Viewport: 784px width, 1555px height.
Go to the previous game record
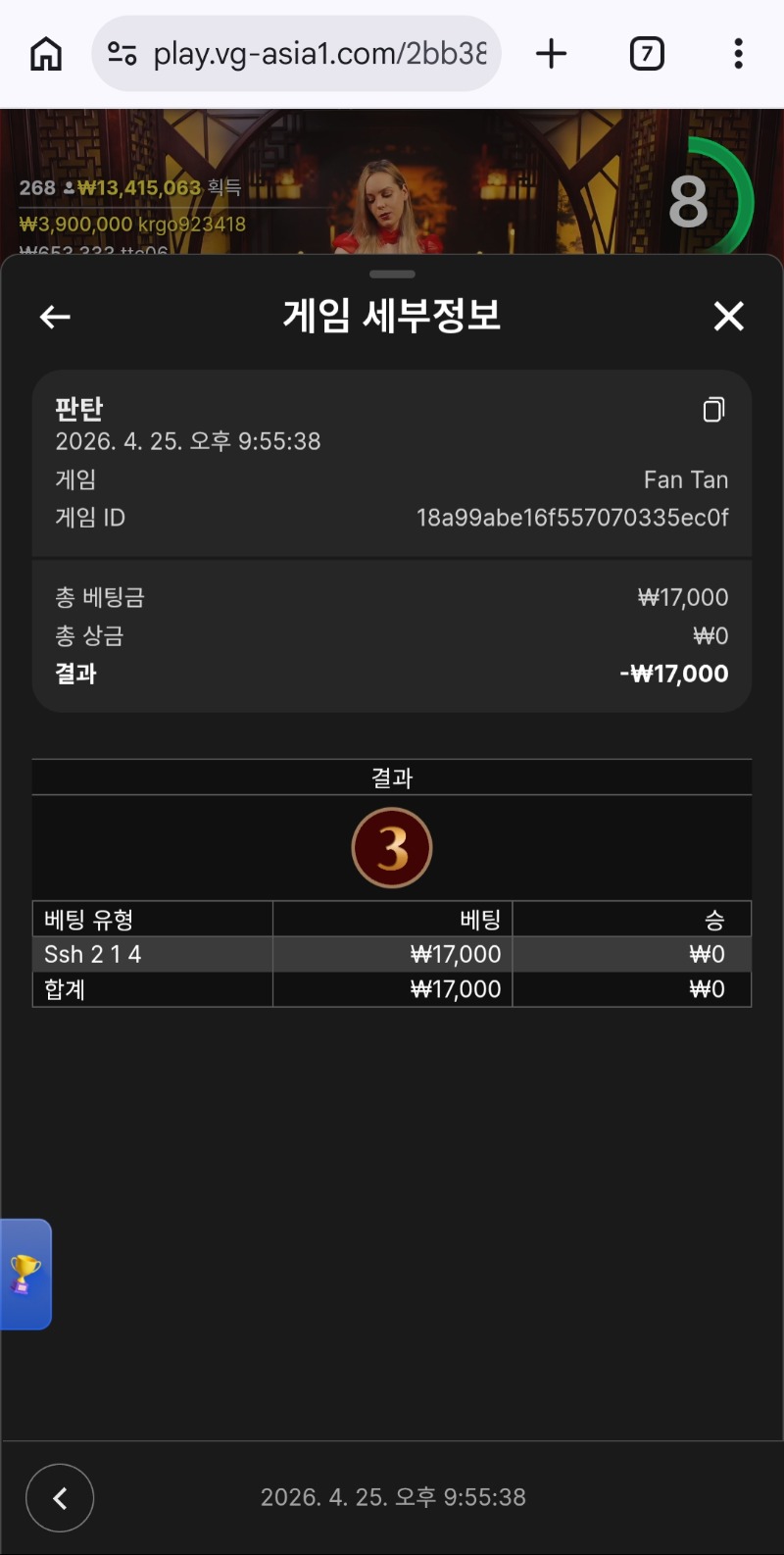[60, 1497]
